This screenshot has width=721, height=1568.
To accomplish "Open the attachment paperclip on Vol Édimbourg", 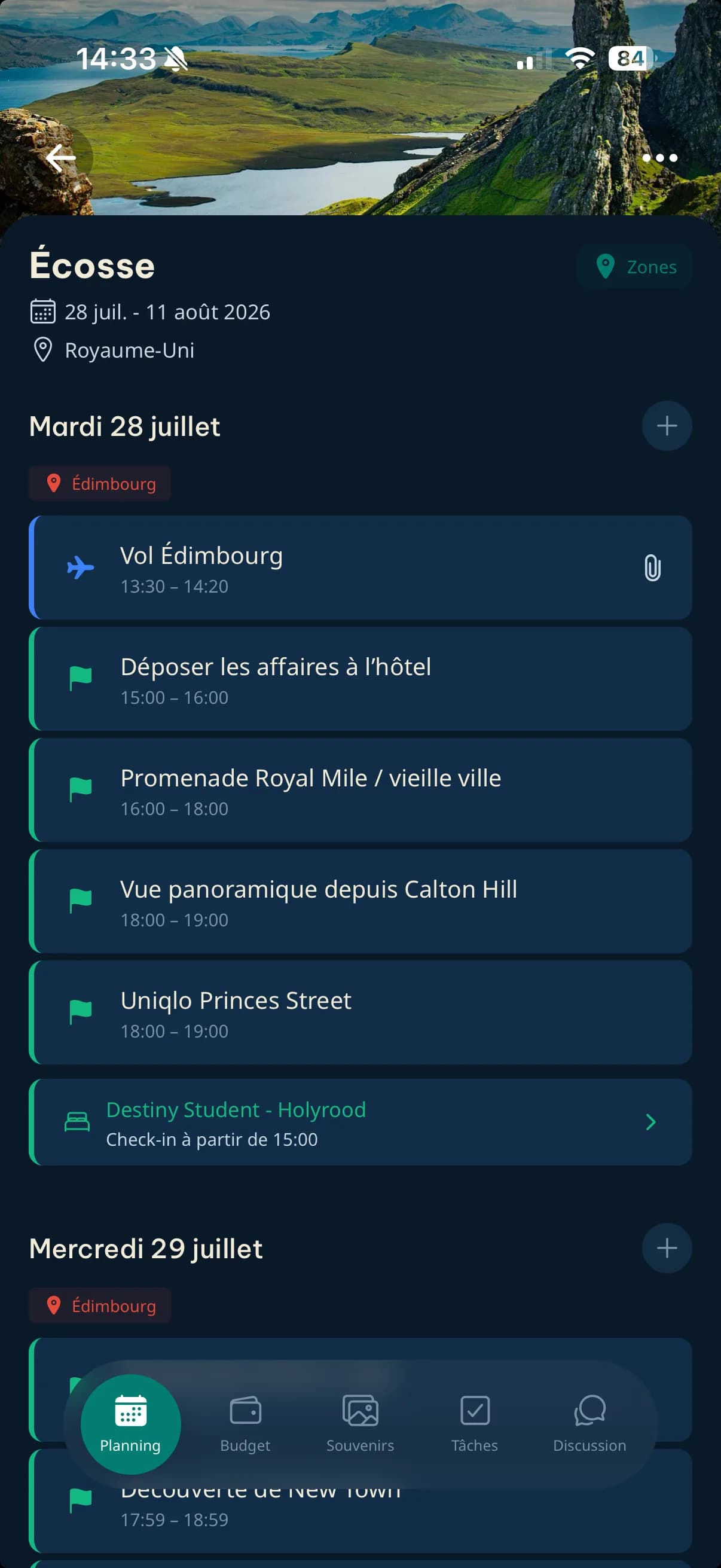I will coord(652,568).
